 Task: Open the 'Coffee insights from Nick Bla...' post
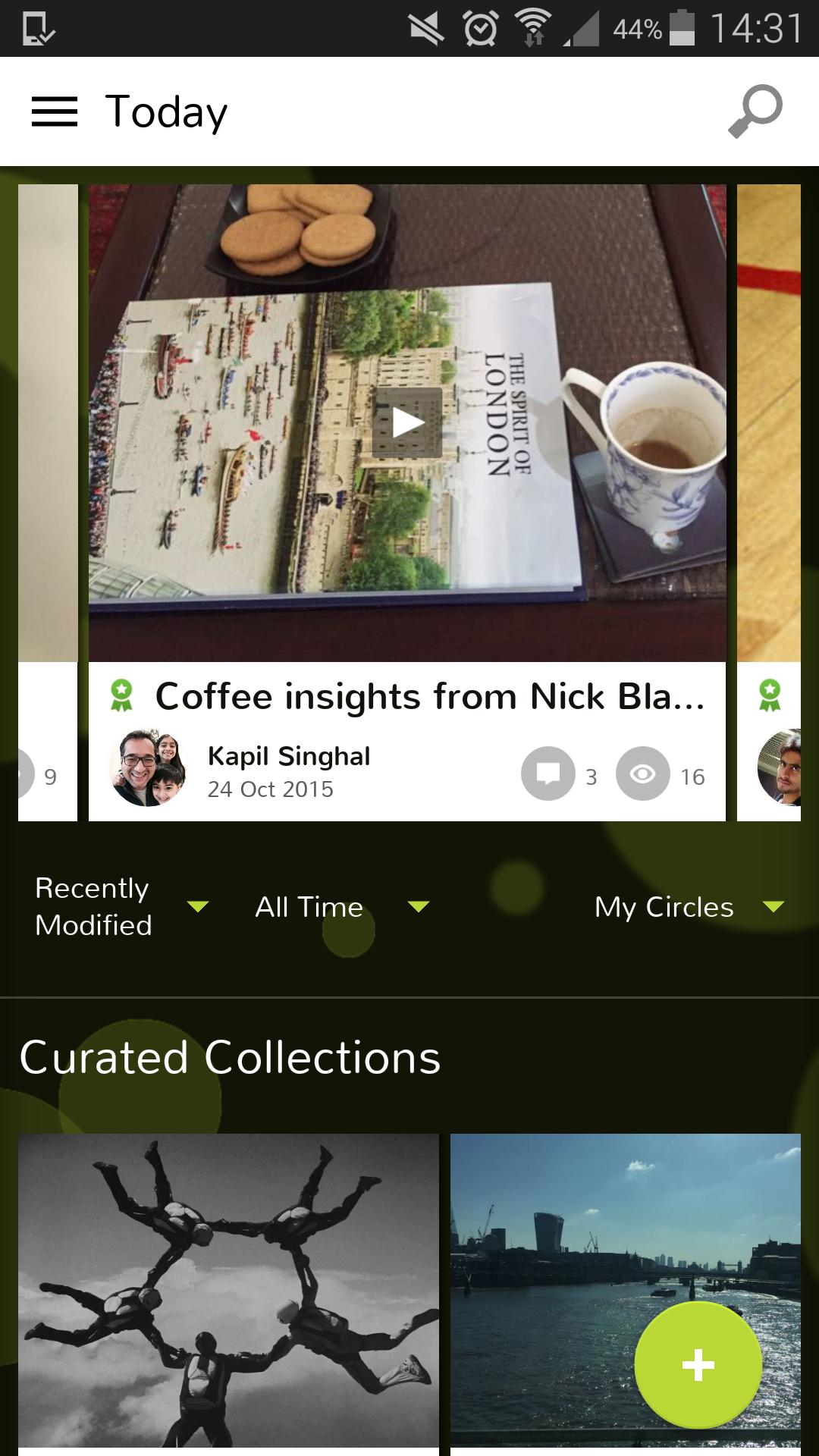click(429, 696)
